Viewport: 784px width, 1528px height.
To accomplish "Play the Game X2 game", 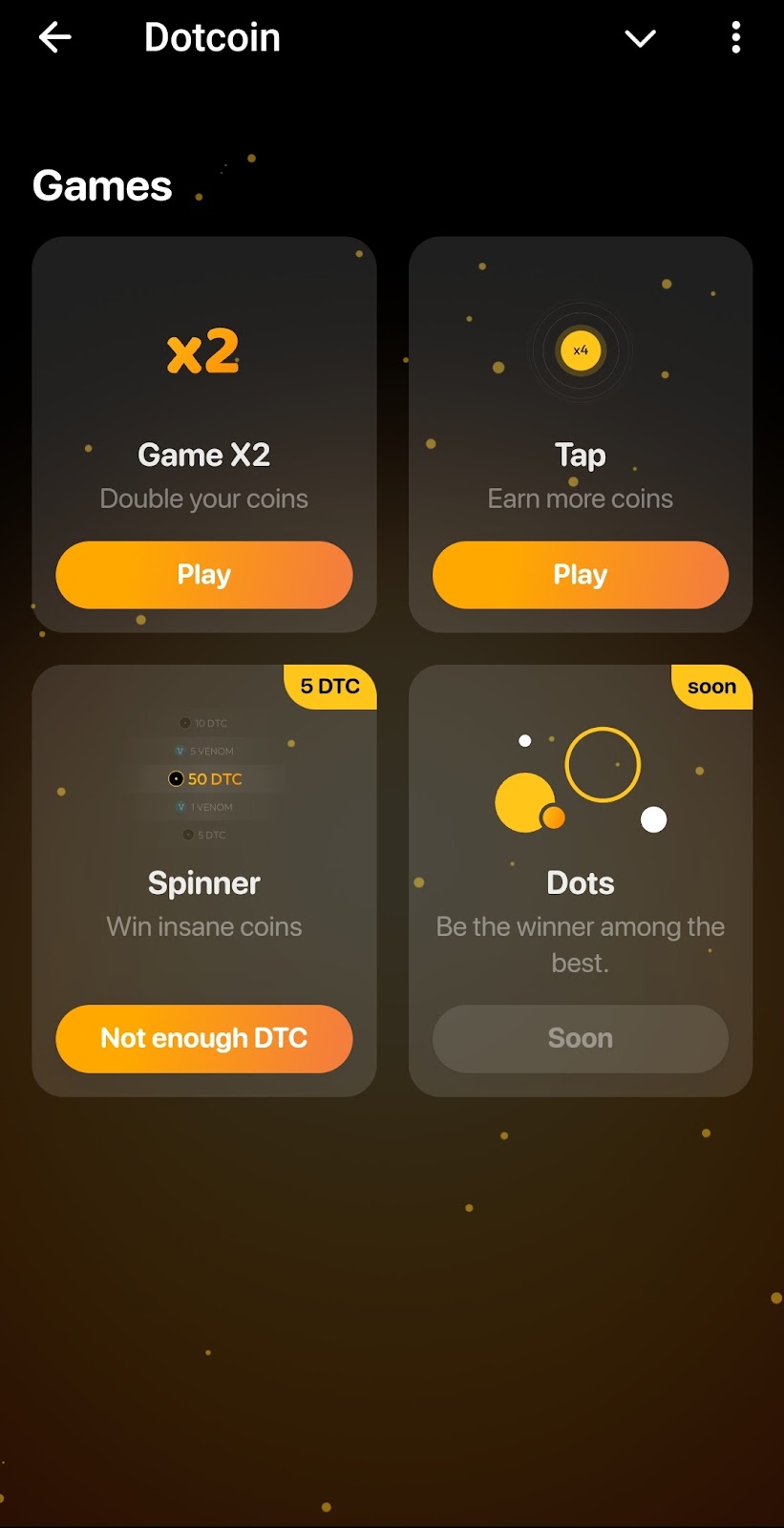I will coord(204,575).
